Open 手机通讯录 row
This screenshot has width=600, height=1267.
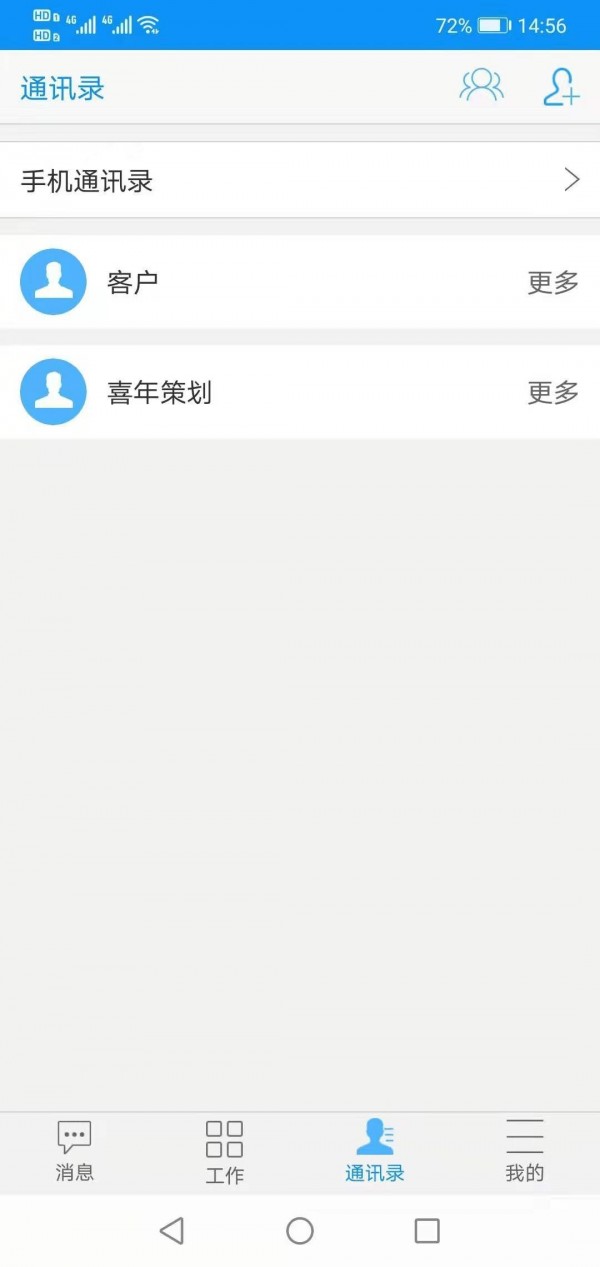pyautogui.click(x=300, y=180)
